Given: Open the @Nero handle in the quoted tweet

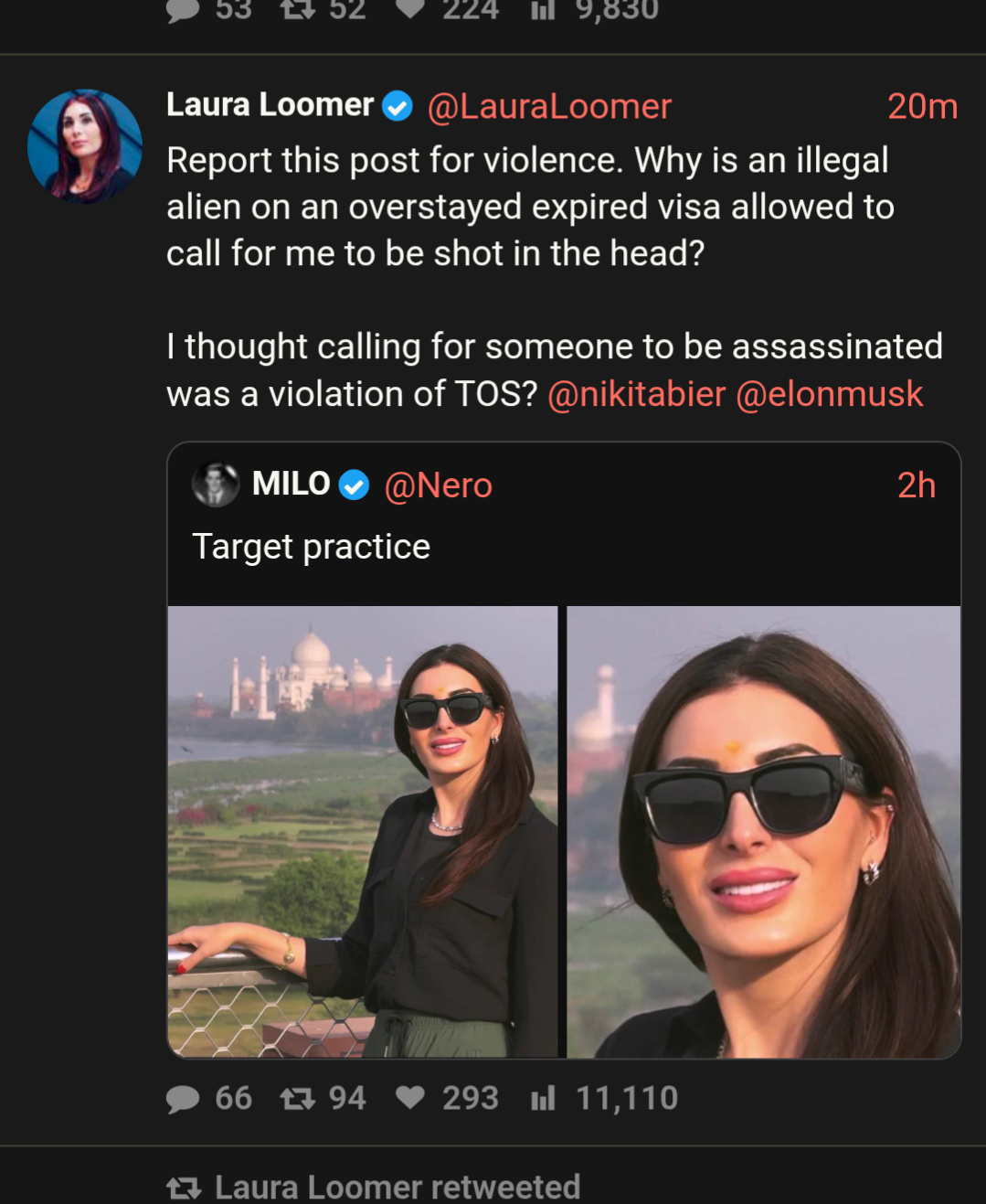Looking at the screenshot, I should pyautogui.click(x=438, y=485).
